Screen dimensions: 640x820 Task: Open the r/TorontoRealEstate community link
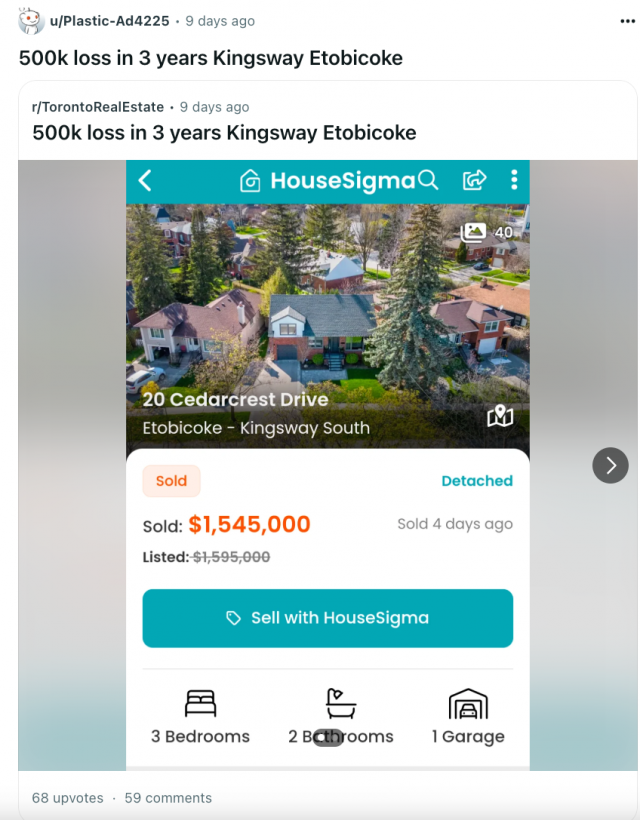98,107
